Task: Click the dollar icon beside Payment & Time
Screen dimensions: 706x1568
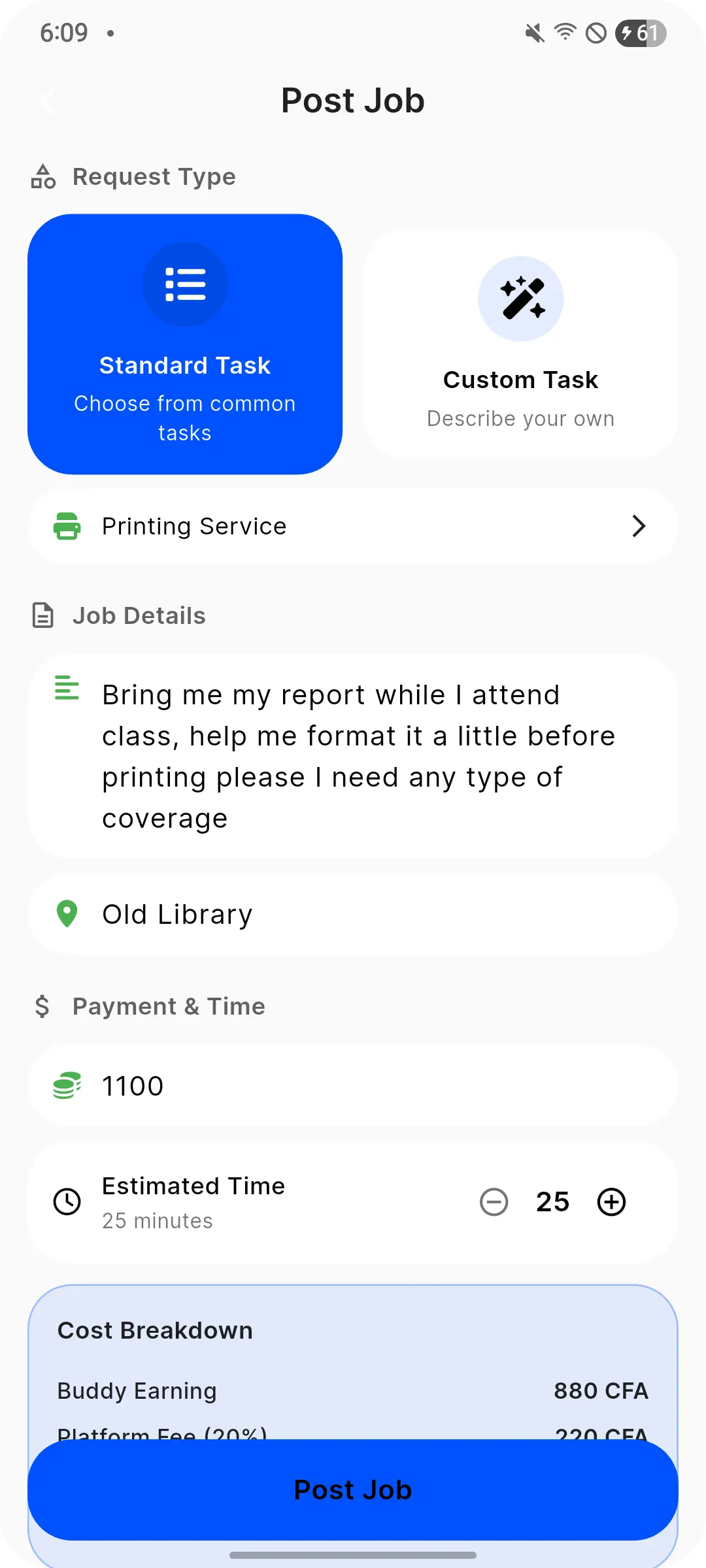Action: (x=42, y=1005)
